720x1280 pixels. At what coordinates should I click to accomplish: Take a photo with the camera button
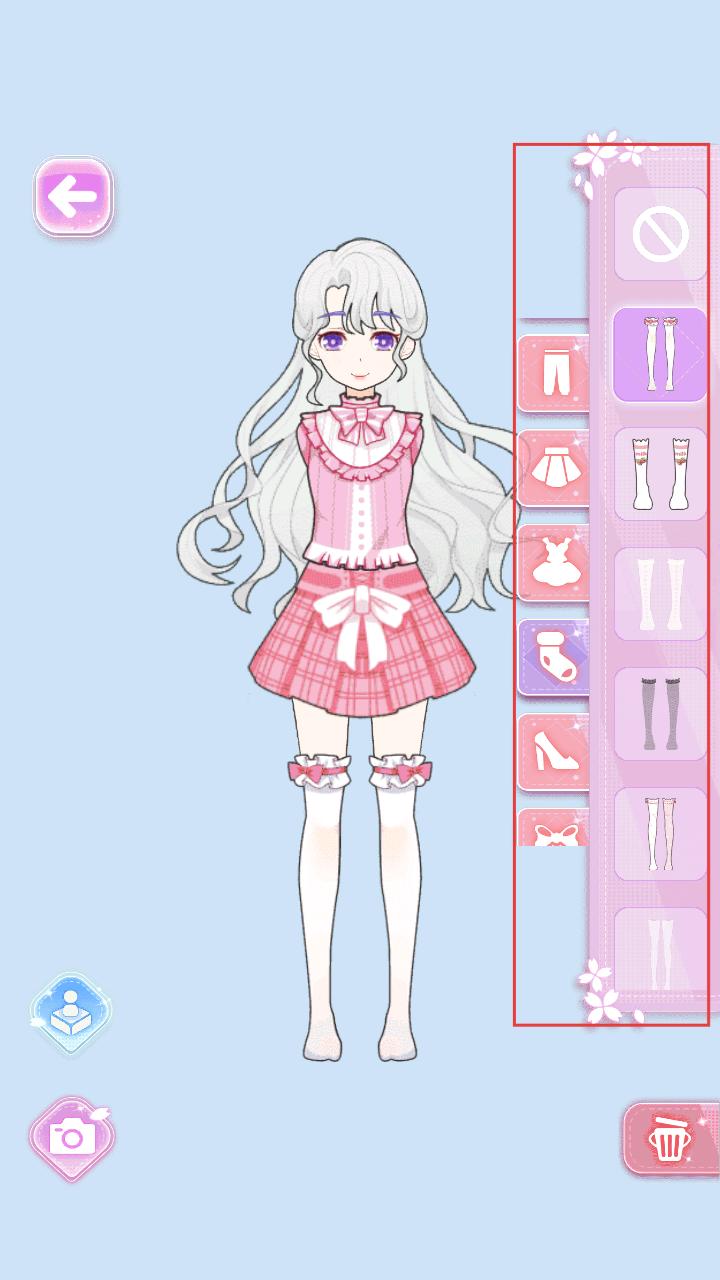(x=72, y=1138)
